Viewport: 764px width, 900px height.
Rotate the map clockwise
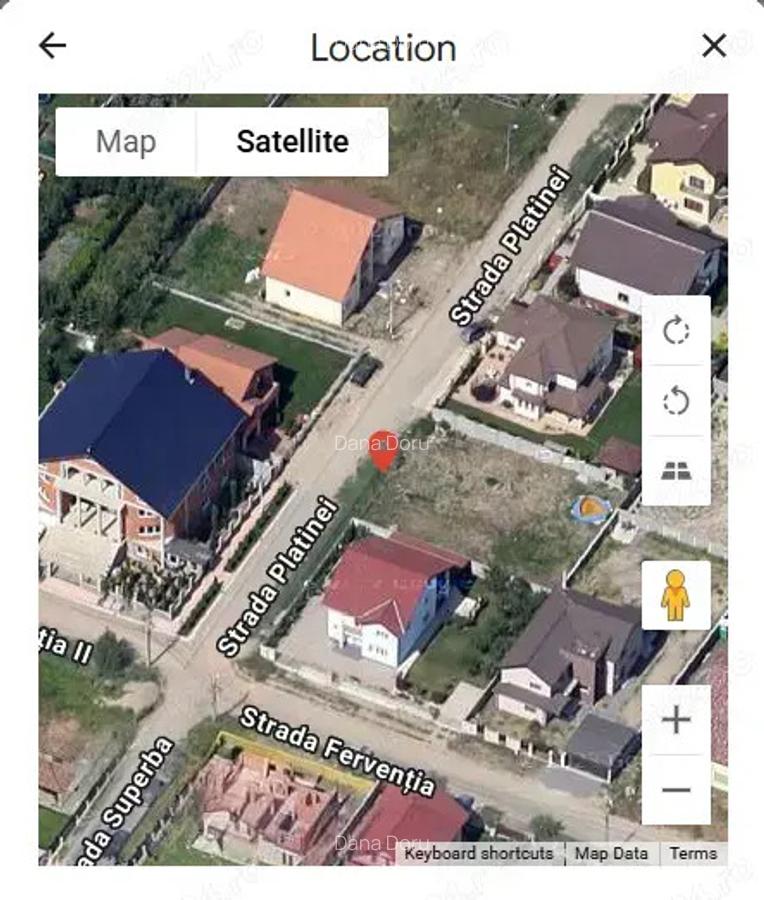[x=676, y=331]
